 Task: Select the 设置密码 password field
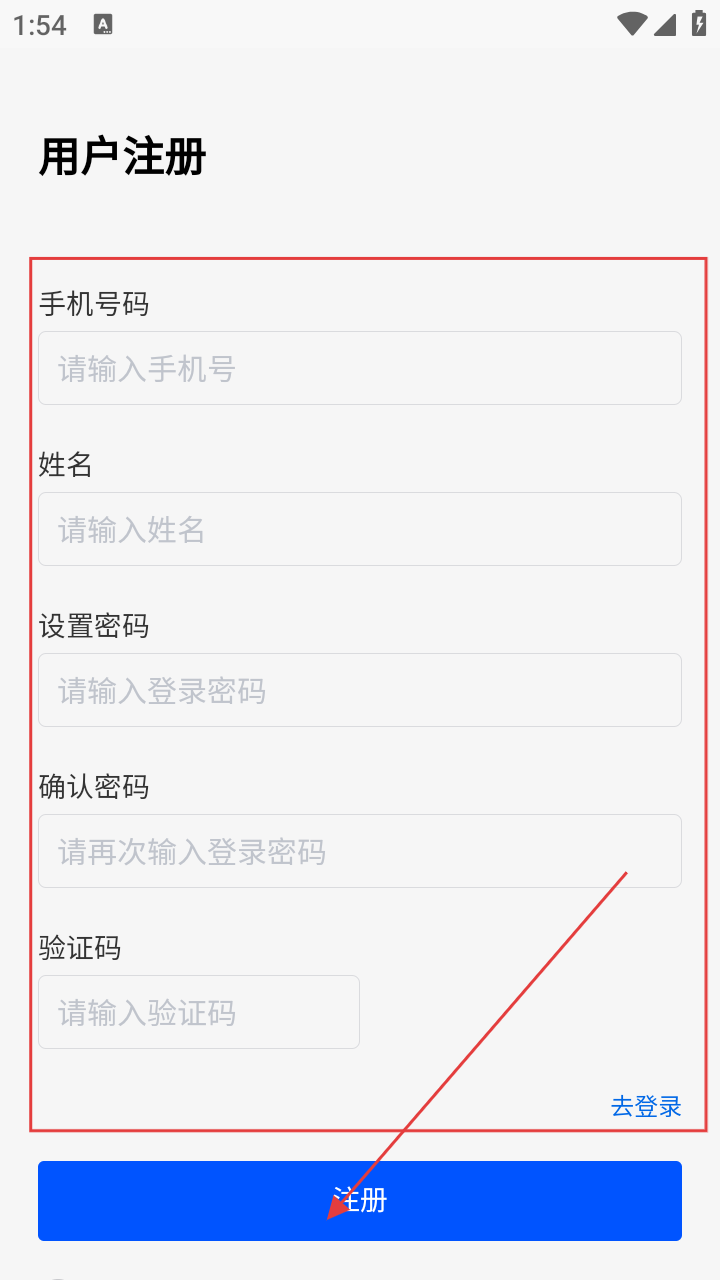click(360, 690)
